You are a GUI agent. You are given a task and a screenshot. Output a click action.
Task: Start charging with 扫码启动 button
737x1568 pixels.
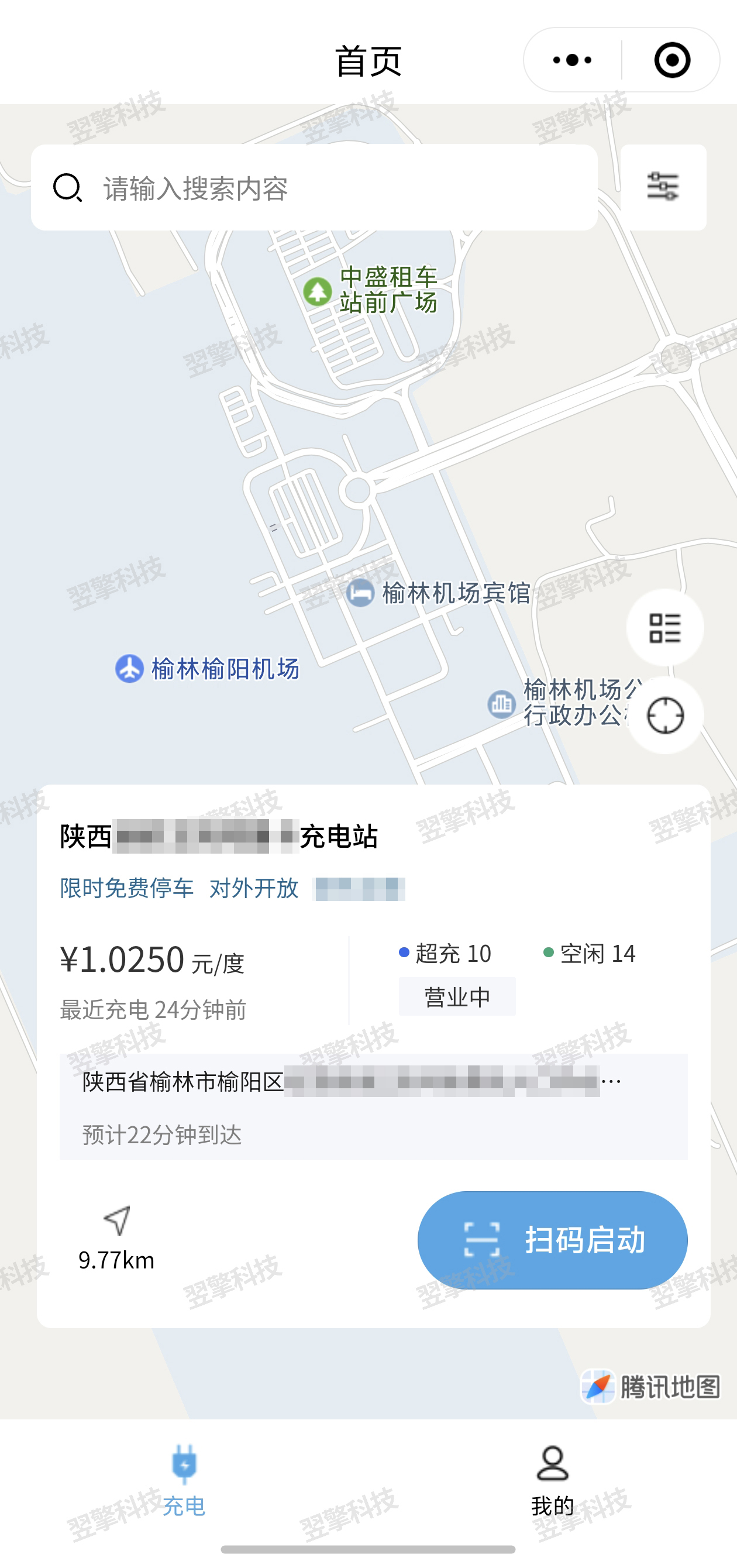[552, 1240]
